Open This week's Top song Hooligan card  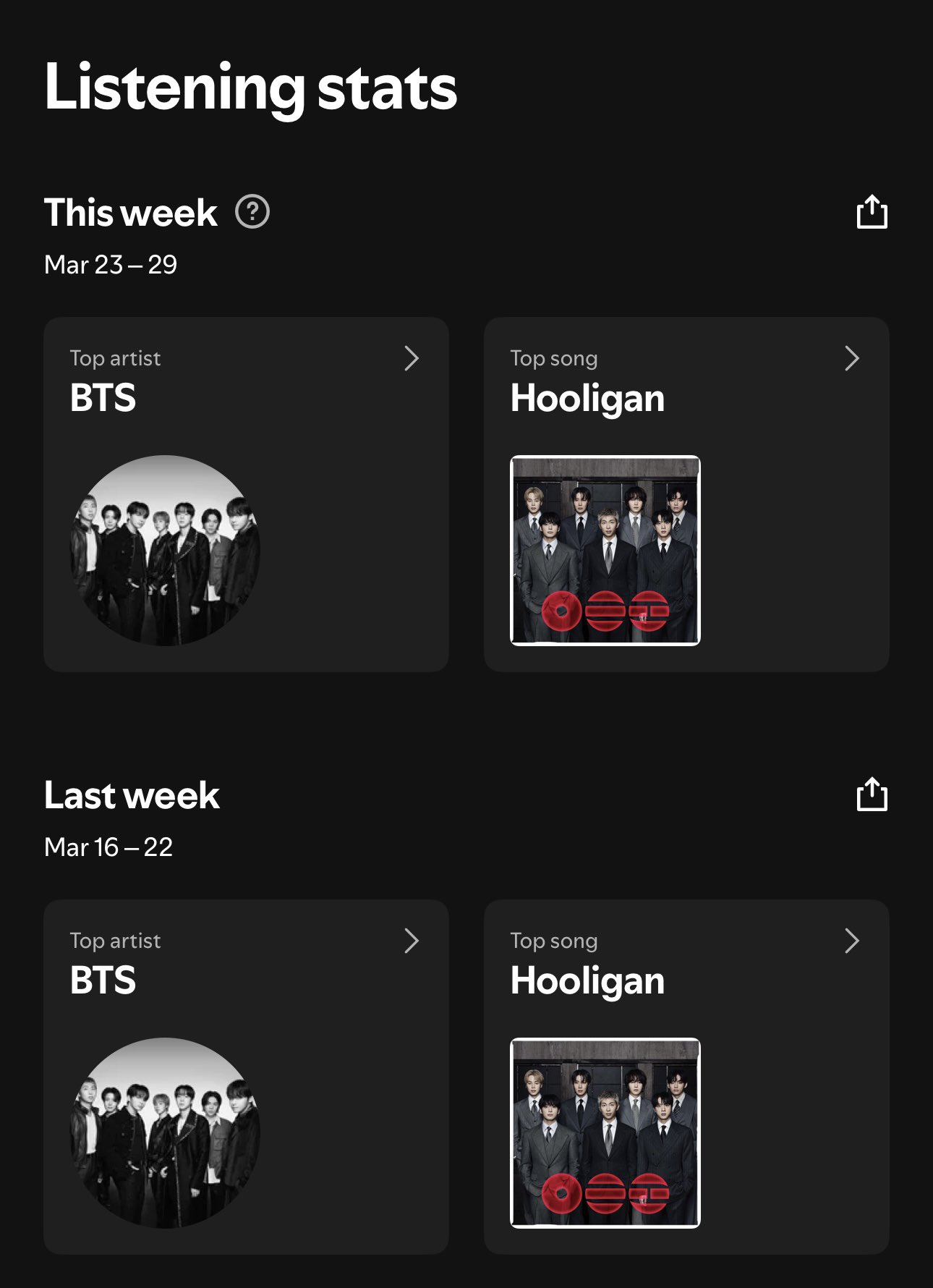coord(686,494)
